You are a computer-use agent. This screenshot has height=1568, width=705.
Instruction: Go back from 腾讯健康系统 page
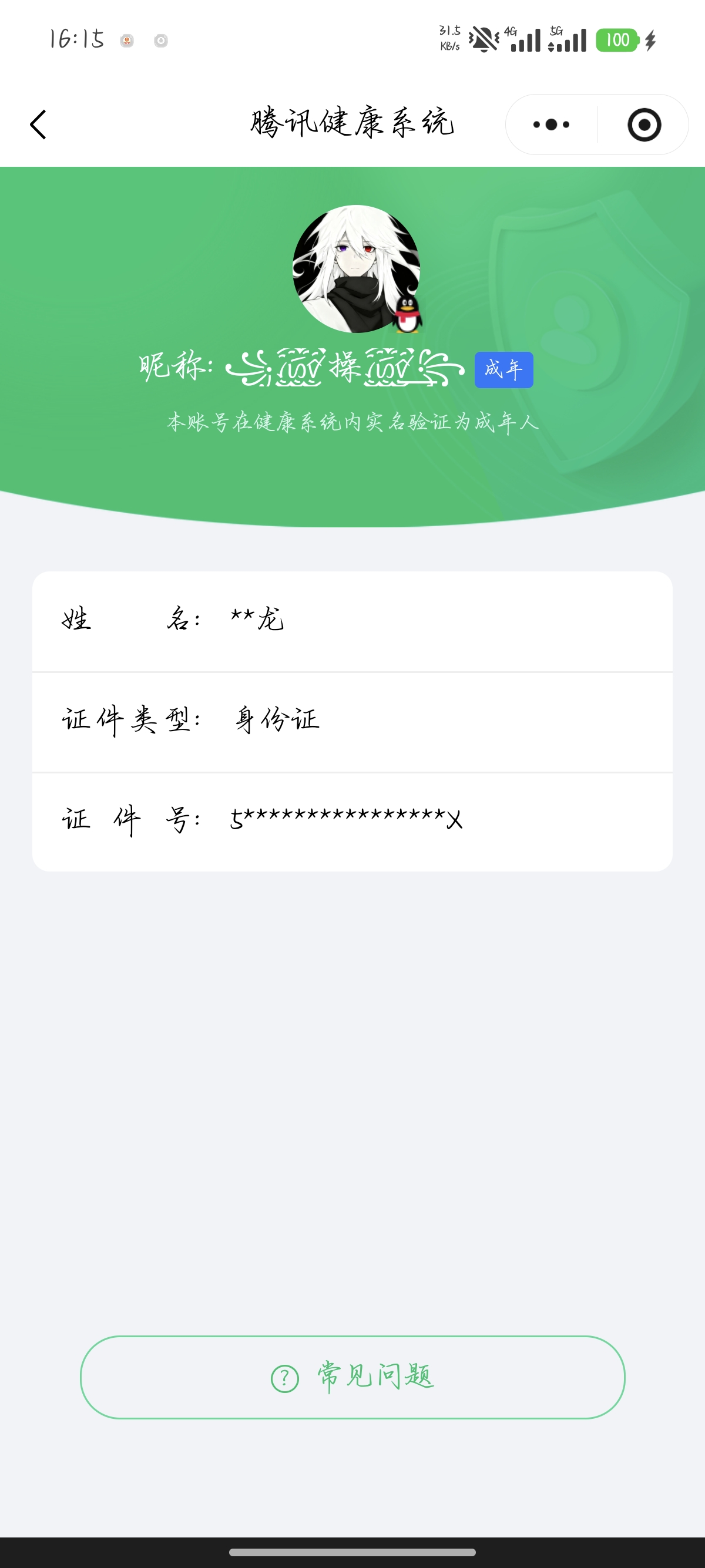(38, 125)
